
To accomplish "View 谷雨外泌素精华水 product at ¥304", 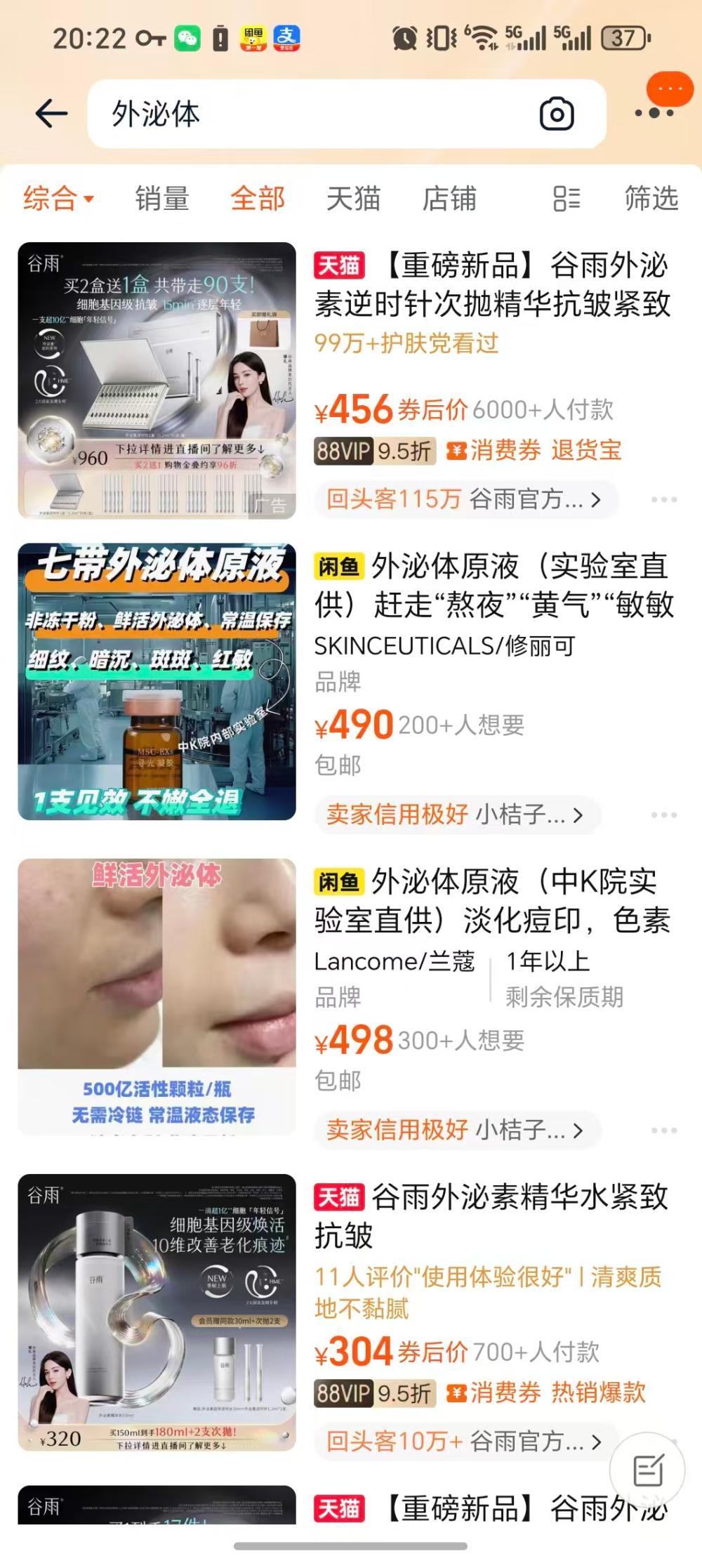I will coord(491,1215).
